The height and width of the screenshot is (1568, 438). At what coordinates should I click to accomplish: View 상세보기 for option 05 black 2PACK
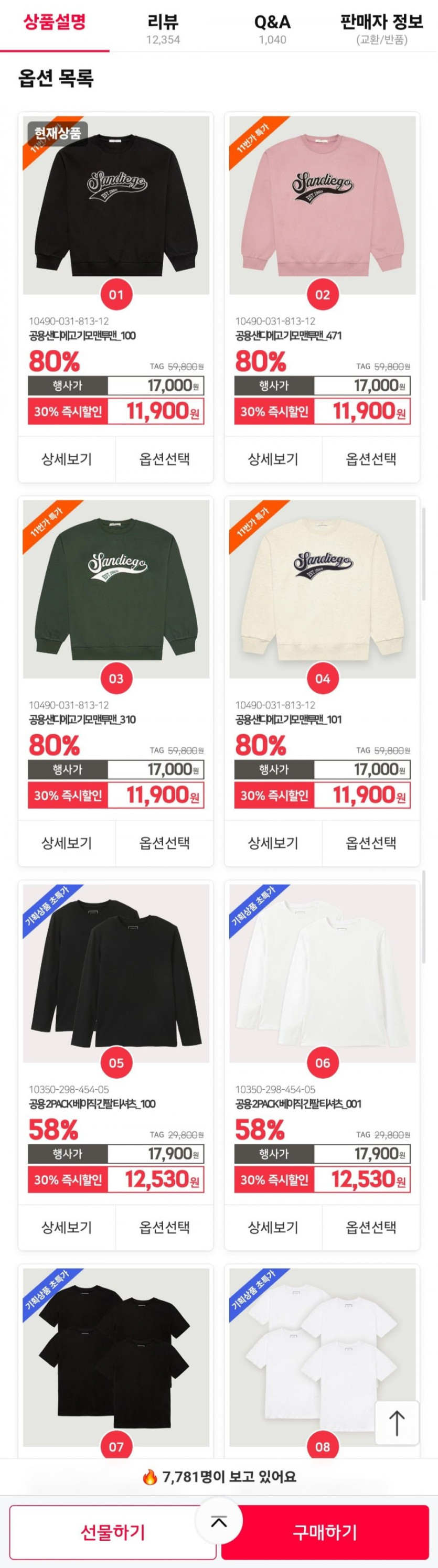(67, 1227)
